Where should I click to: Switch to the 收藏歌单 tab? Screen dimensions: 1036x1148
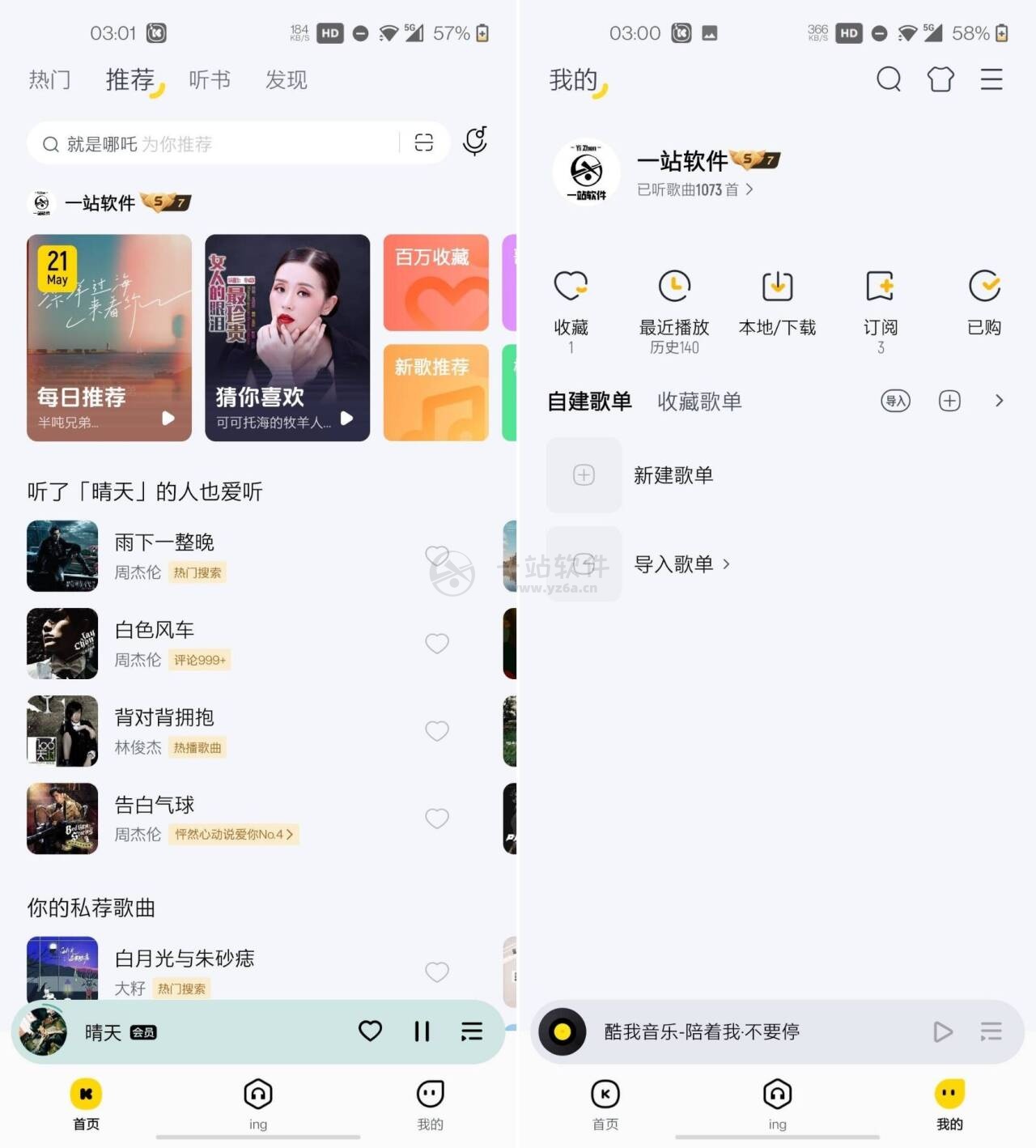click(x=699, y=402)
